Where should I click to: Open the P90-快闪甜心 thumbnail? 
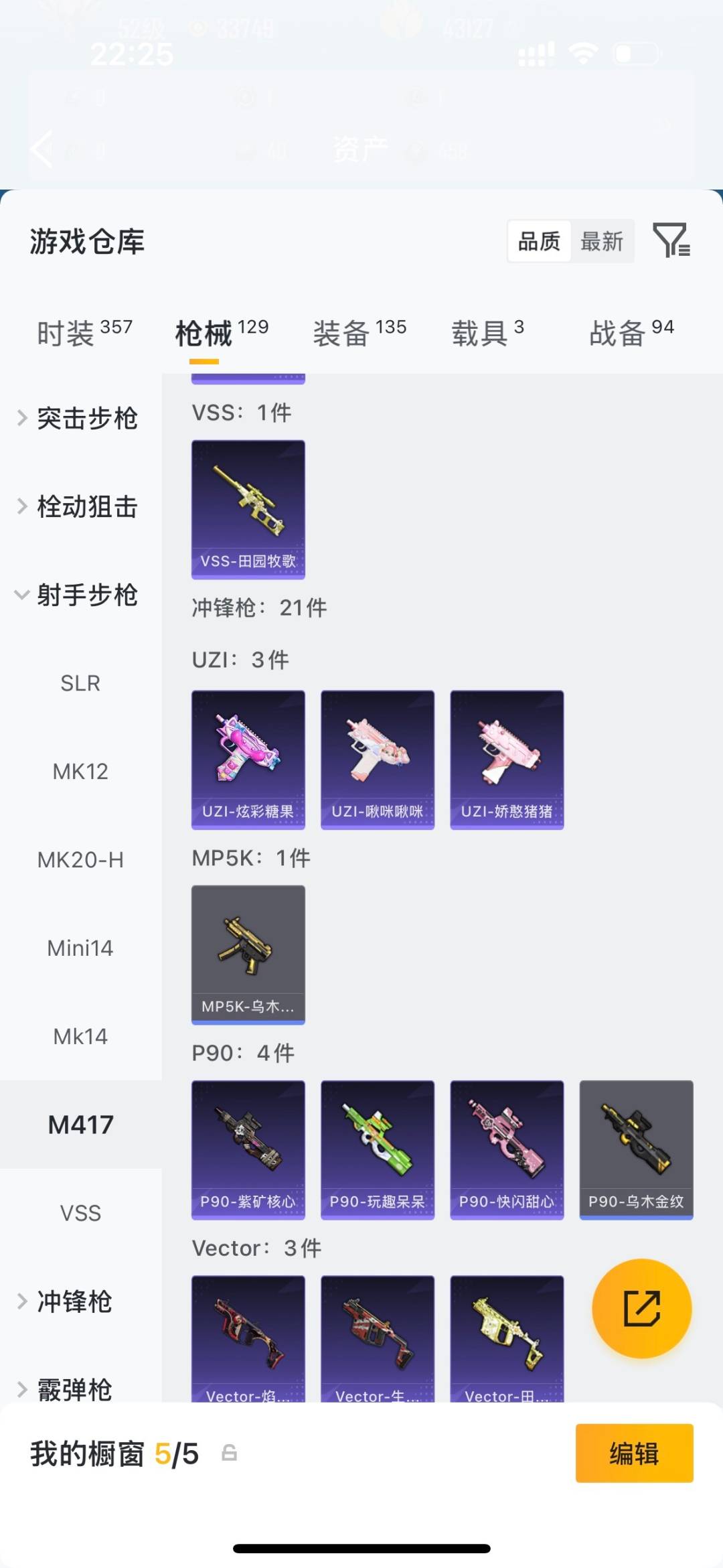[x=507, y=1149]
